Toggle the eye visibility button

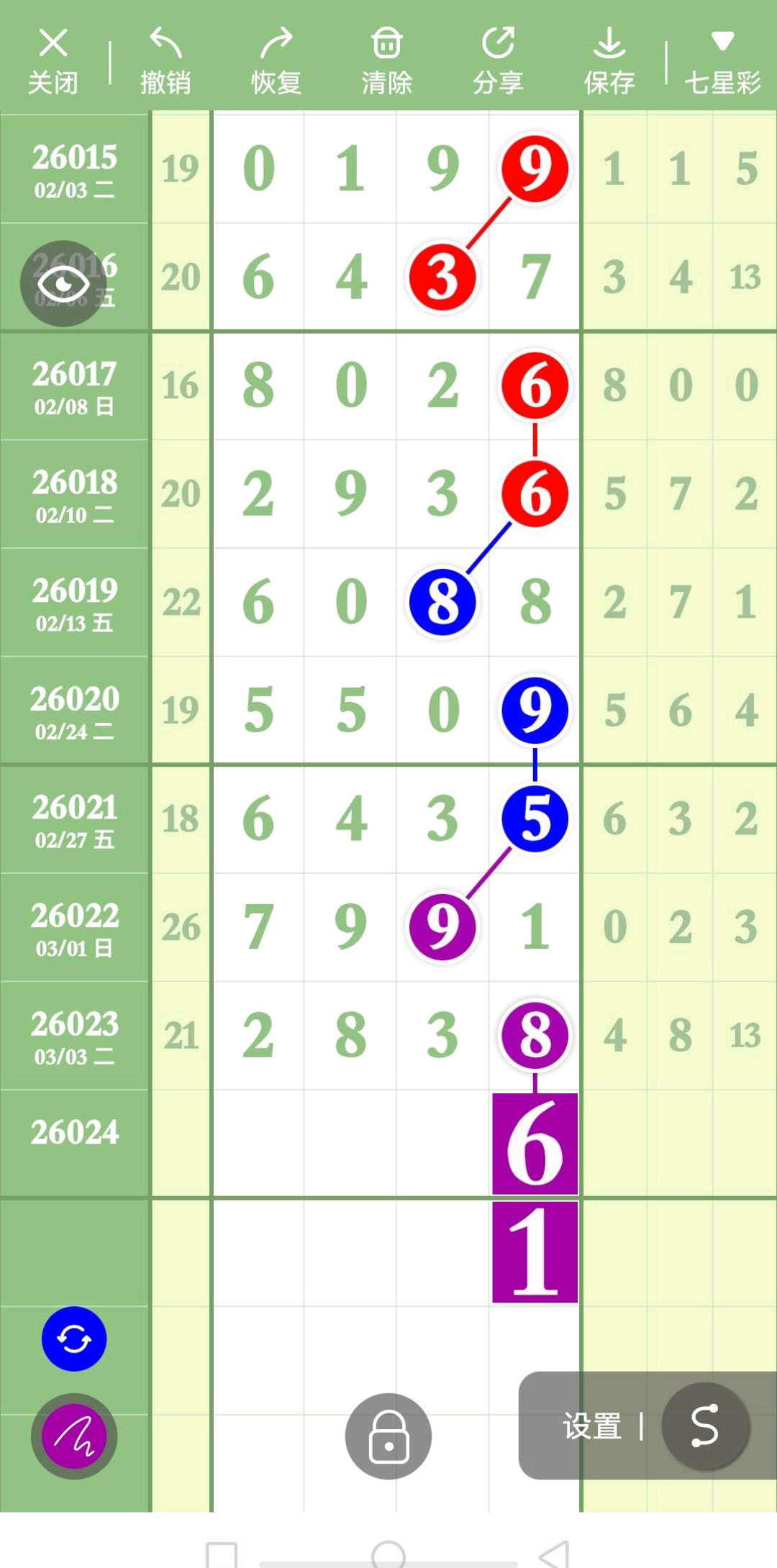click(x=63, y=283)
